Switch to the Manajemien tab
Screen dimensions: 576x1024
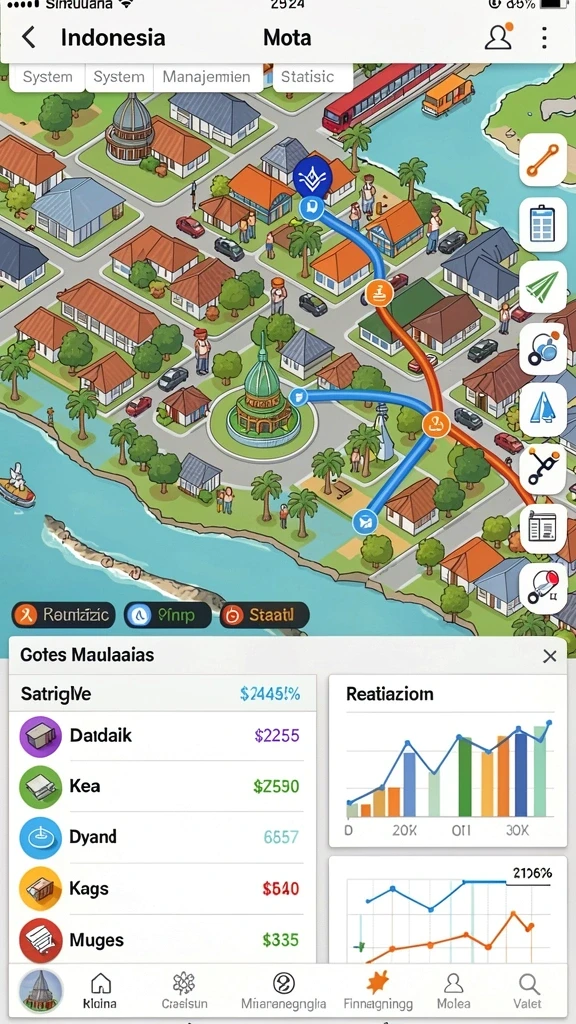(x=206, y=77)
